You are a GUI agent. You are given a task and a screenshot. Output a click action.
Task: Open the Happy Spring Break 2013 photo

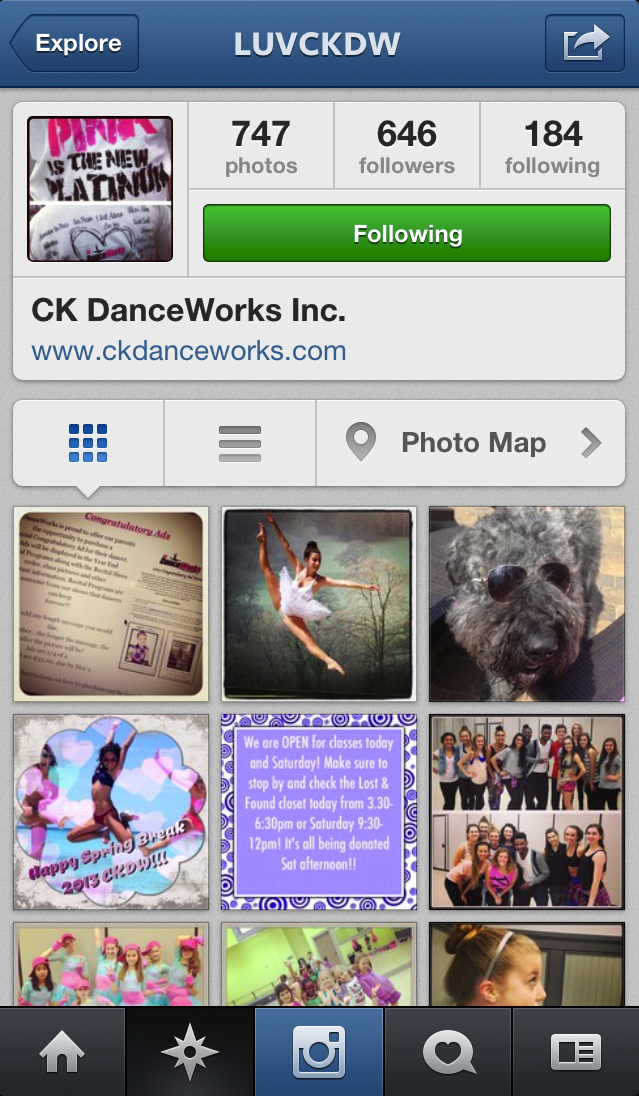pyautogui.click(x=111, y=812)
